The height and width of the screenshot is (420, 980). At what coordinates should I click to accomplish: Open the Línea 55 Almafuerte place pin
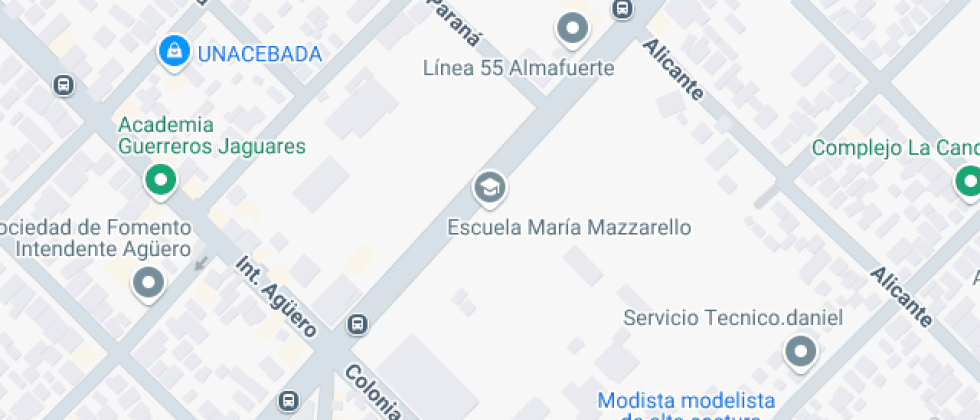coord(572,28)
